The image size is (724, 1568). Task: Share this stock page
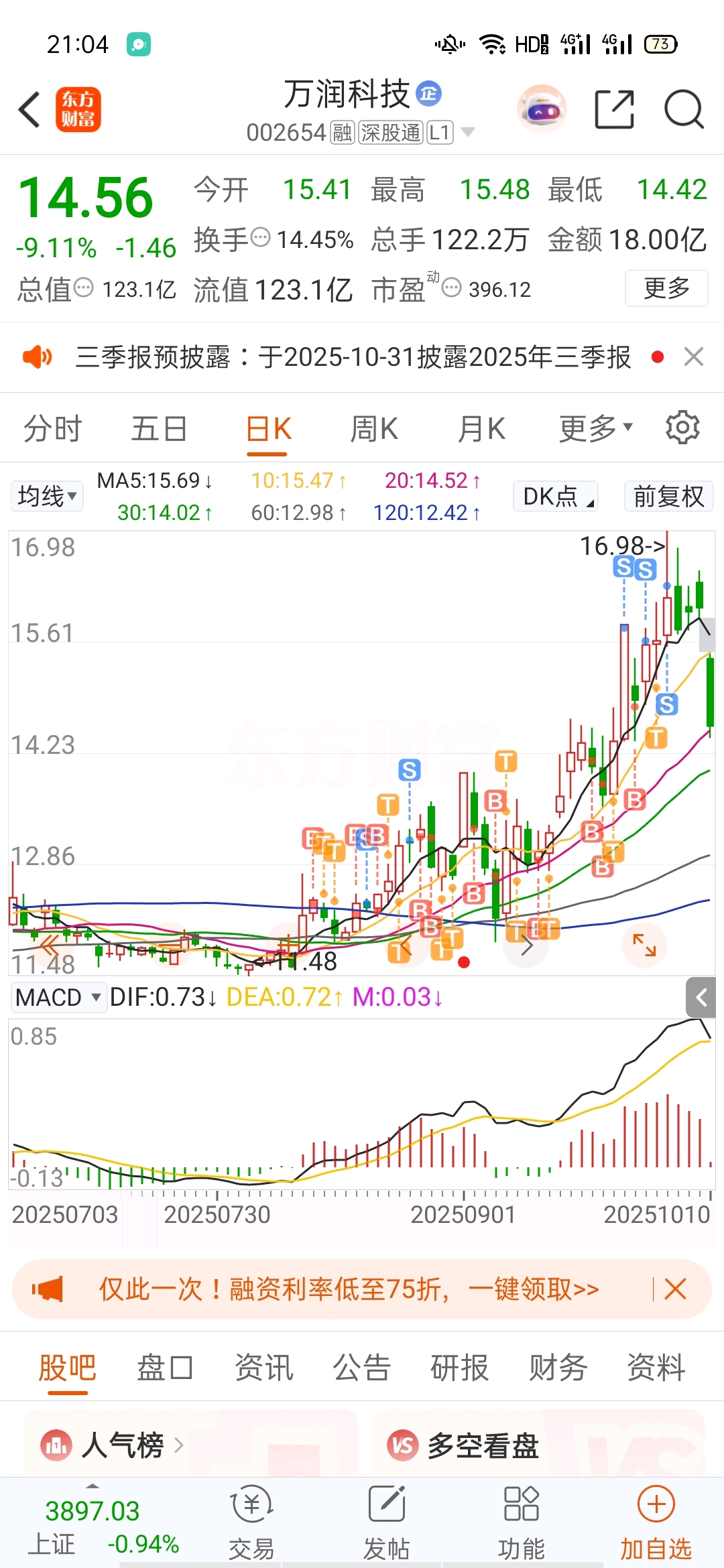[x=614, y=109]
